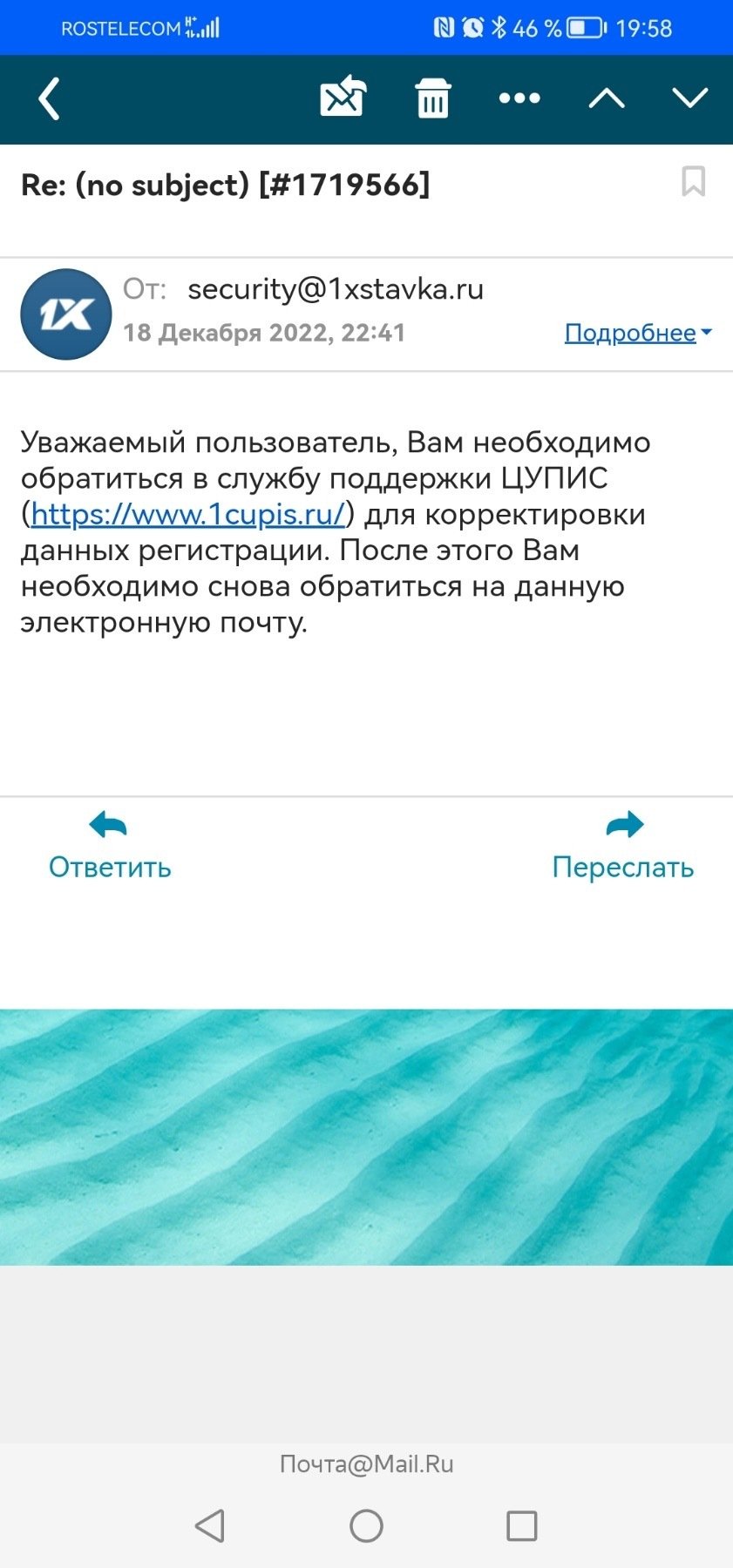This screenshot has width=733, height=1568.
Task: Open the sand texture banner
Action: tap(366, 1137)
